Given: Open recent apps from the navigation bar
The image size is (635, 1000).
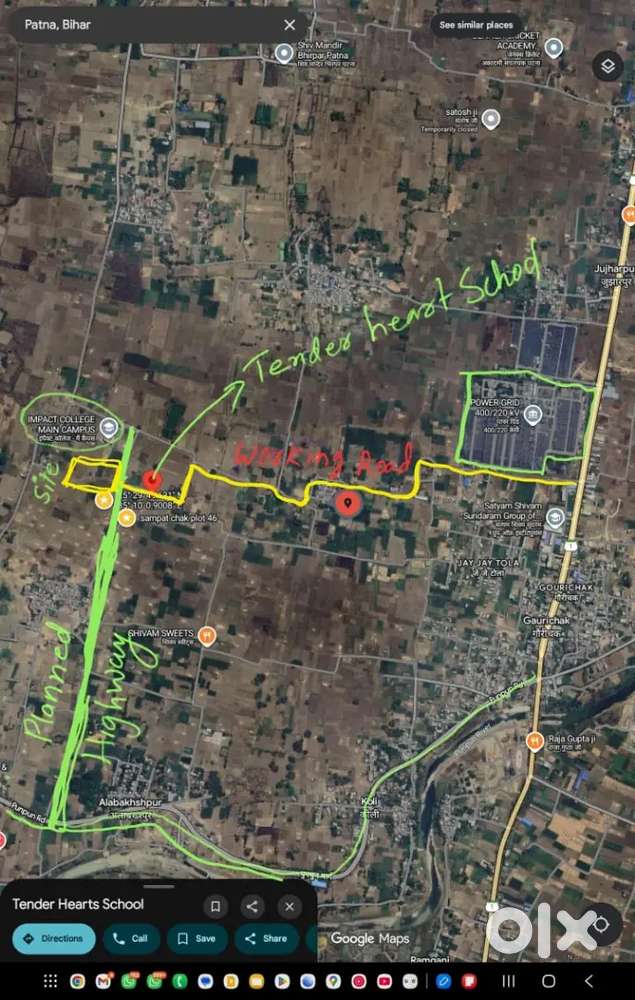Looking at the screenshot, I should tap(508, 981).
